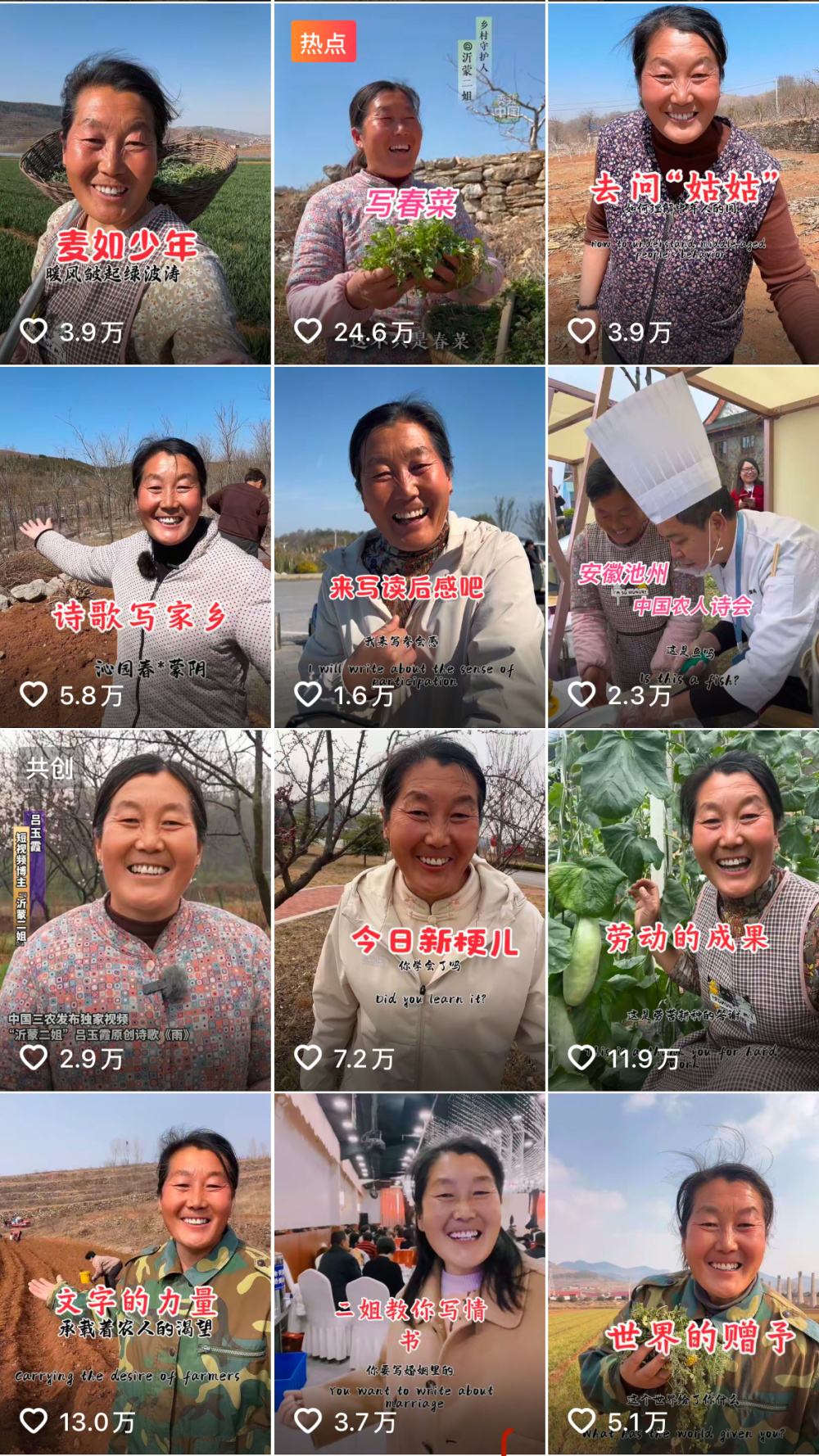Open the 劳动的成果 video
Image resolution: width=819 pixels, height=1456 pixels.
tap(683, 910)
